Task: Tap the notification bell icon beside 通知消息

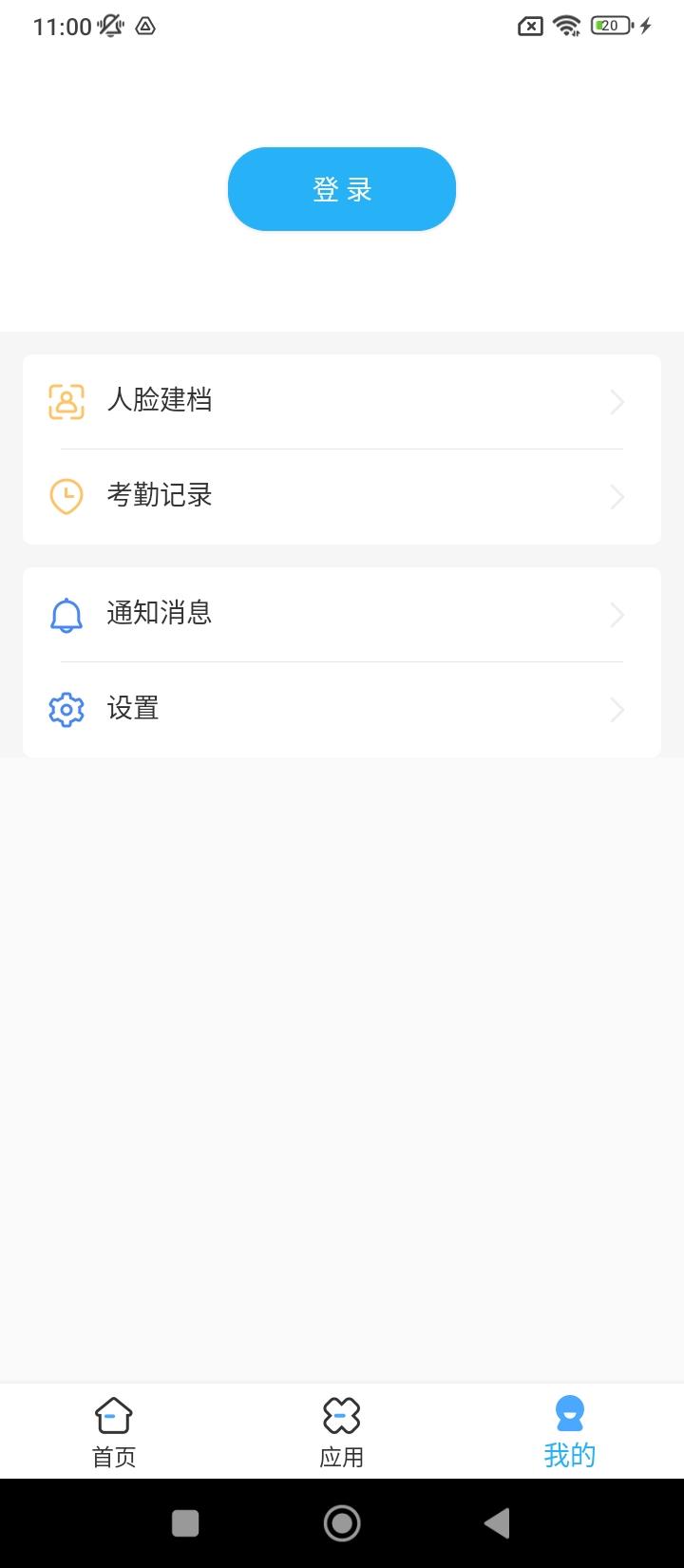Action: pyautogui.click(x=65, y=614)
